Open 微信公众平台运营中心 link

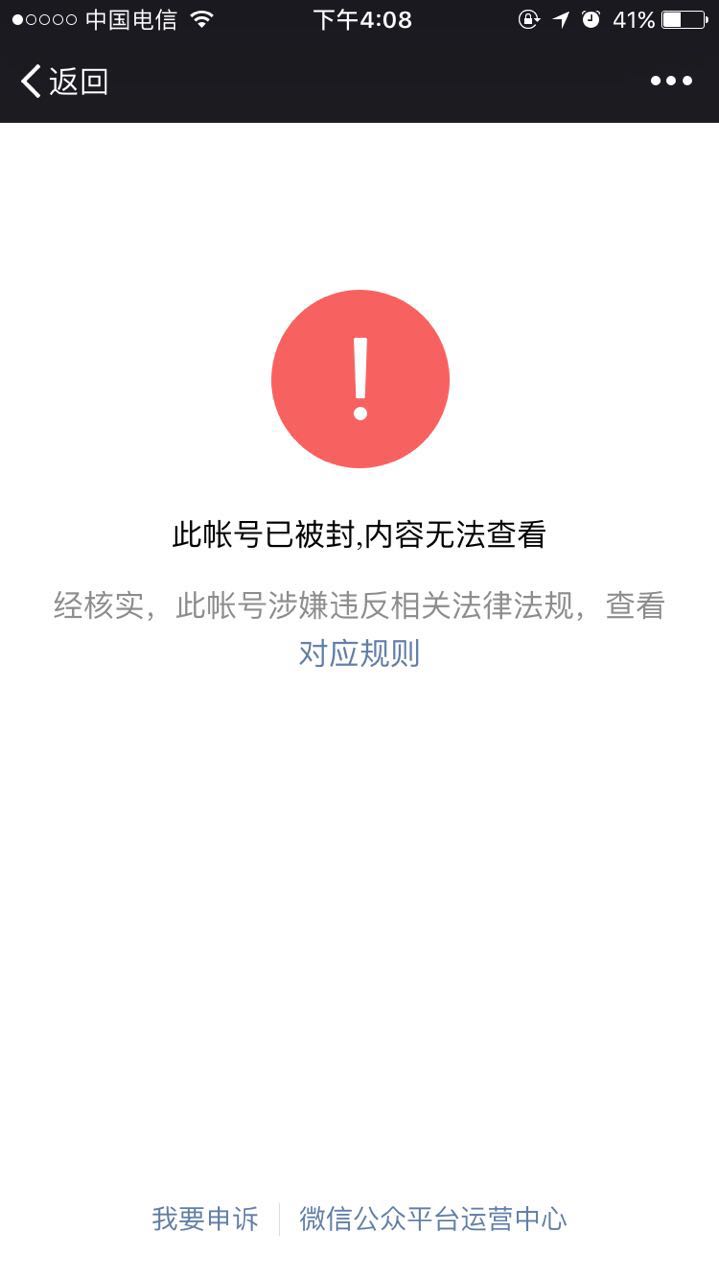click(x=433, y=1219)
